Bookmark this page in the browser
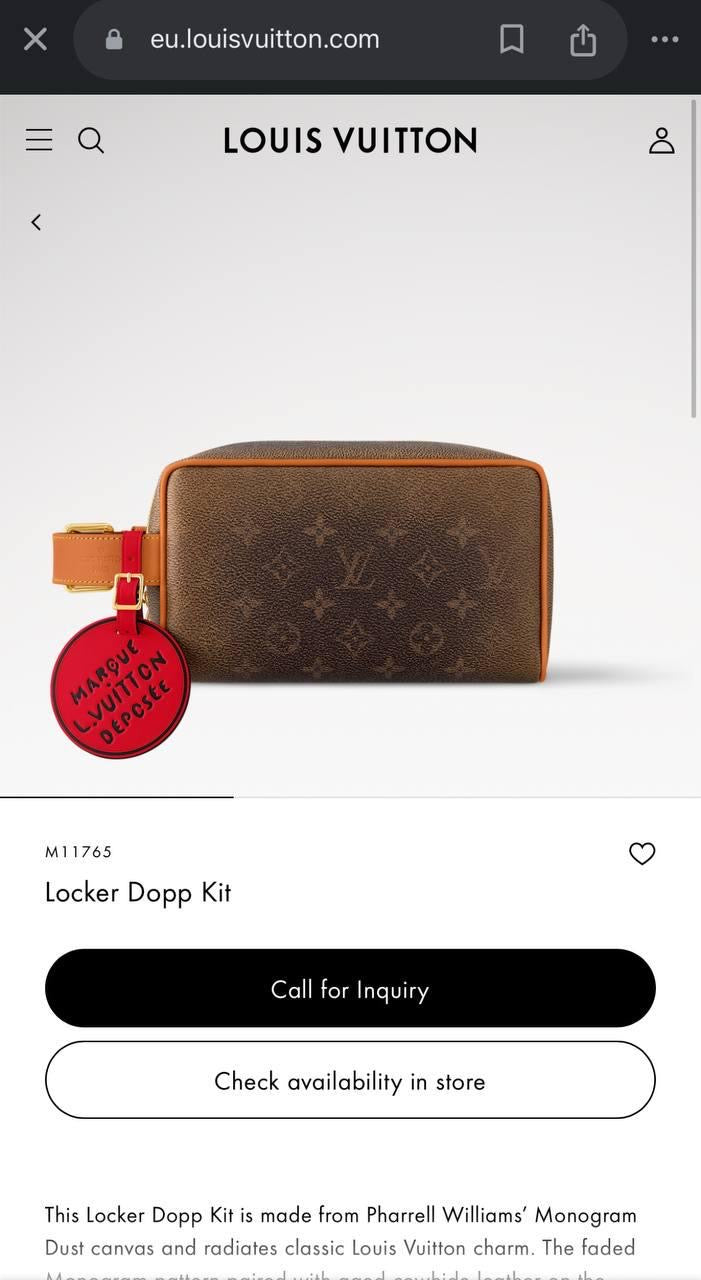Screen dimensions: 701x1280 click(511, 40)
